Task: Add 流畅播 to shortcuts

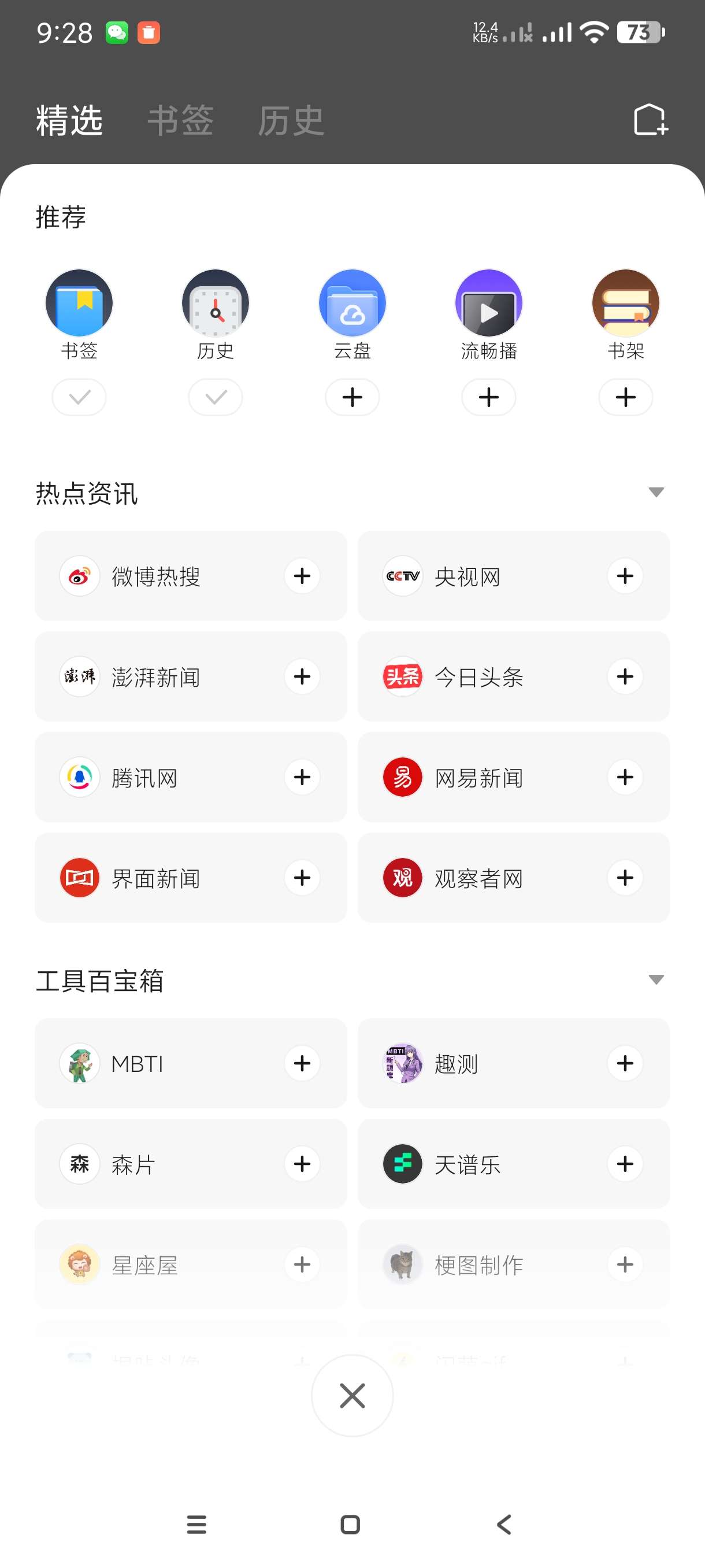Action: click(488, 397)
